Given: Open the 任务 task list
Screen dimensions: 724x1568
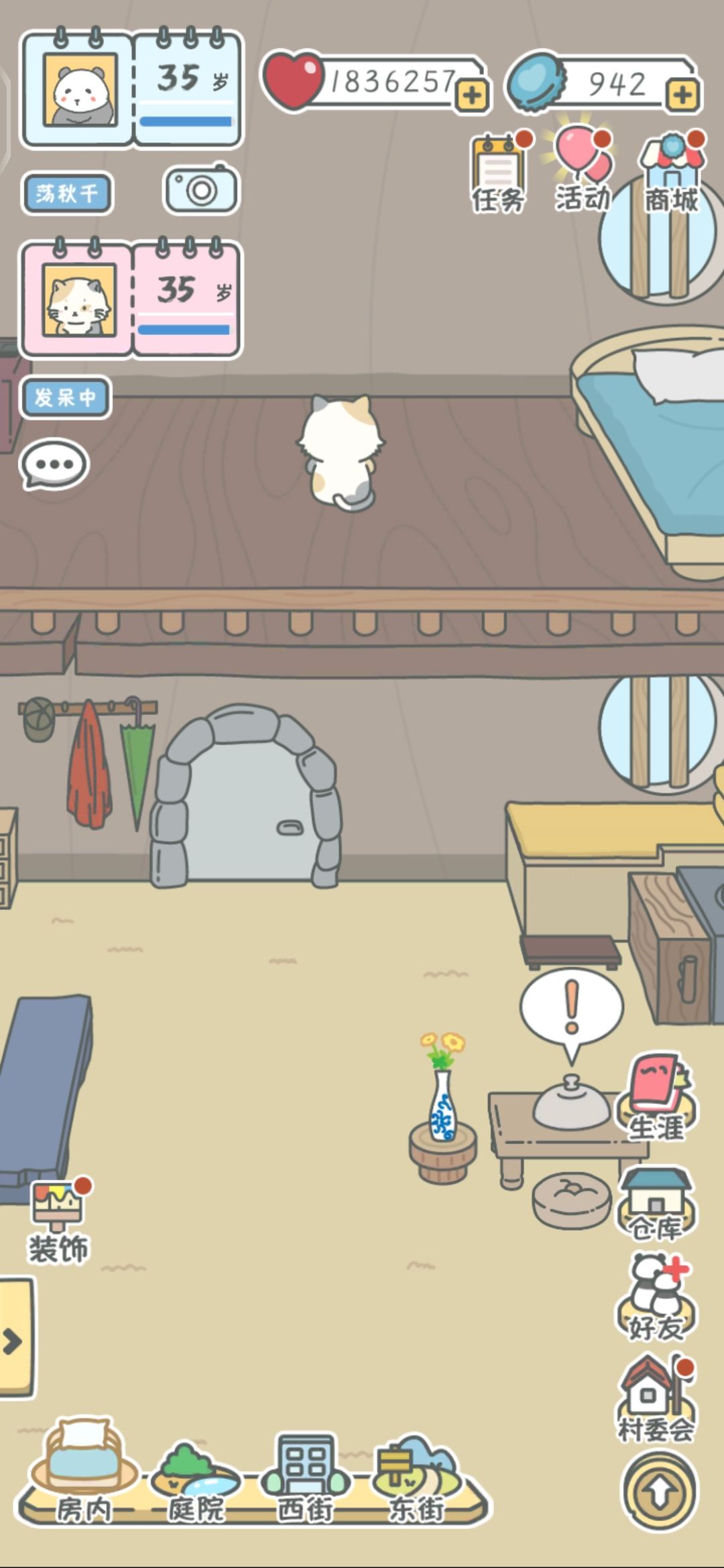Looking at the screenshot, I should point(499,172).
